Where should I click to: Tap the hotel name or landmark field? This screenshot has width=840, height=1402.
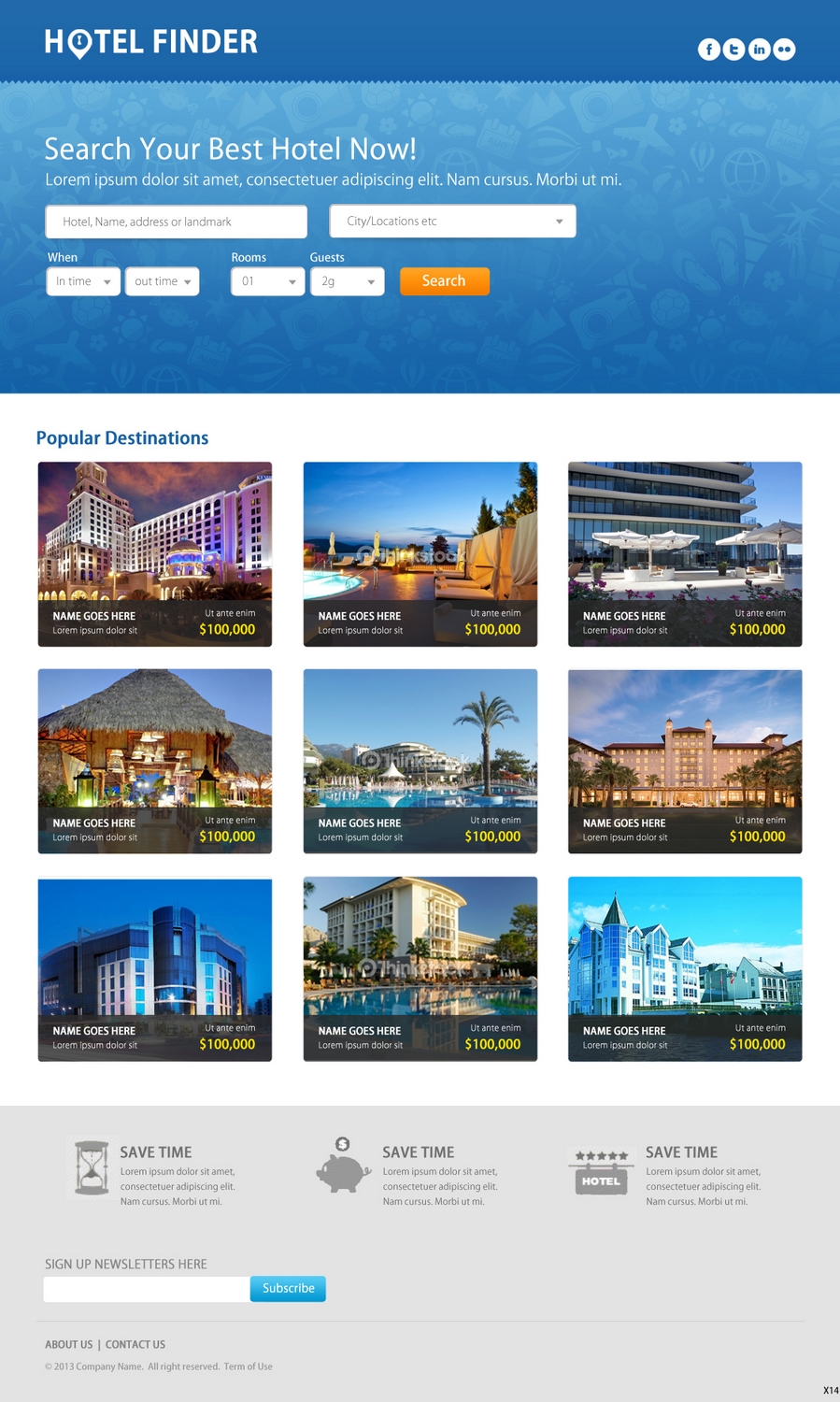coord(177,222)
